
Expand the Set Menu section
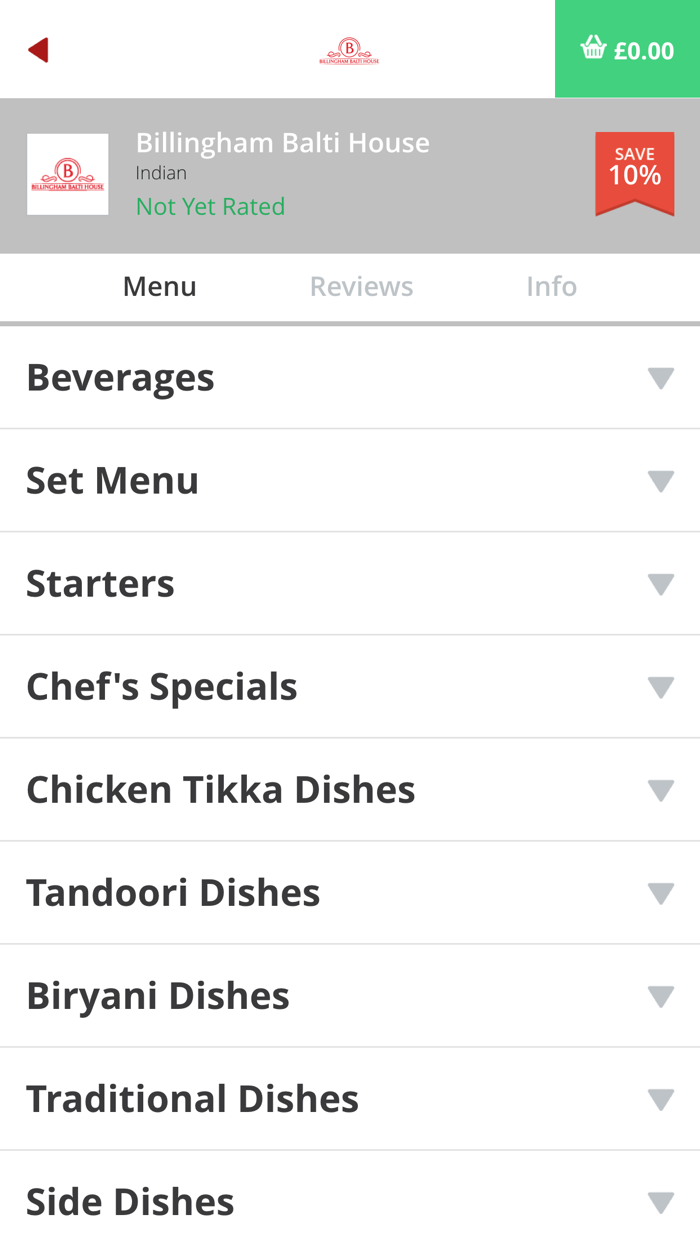click(350, 481)
